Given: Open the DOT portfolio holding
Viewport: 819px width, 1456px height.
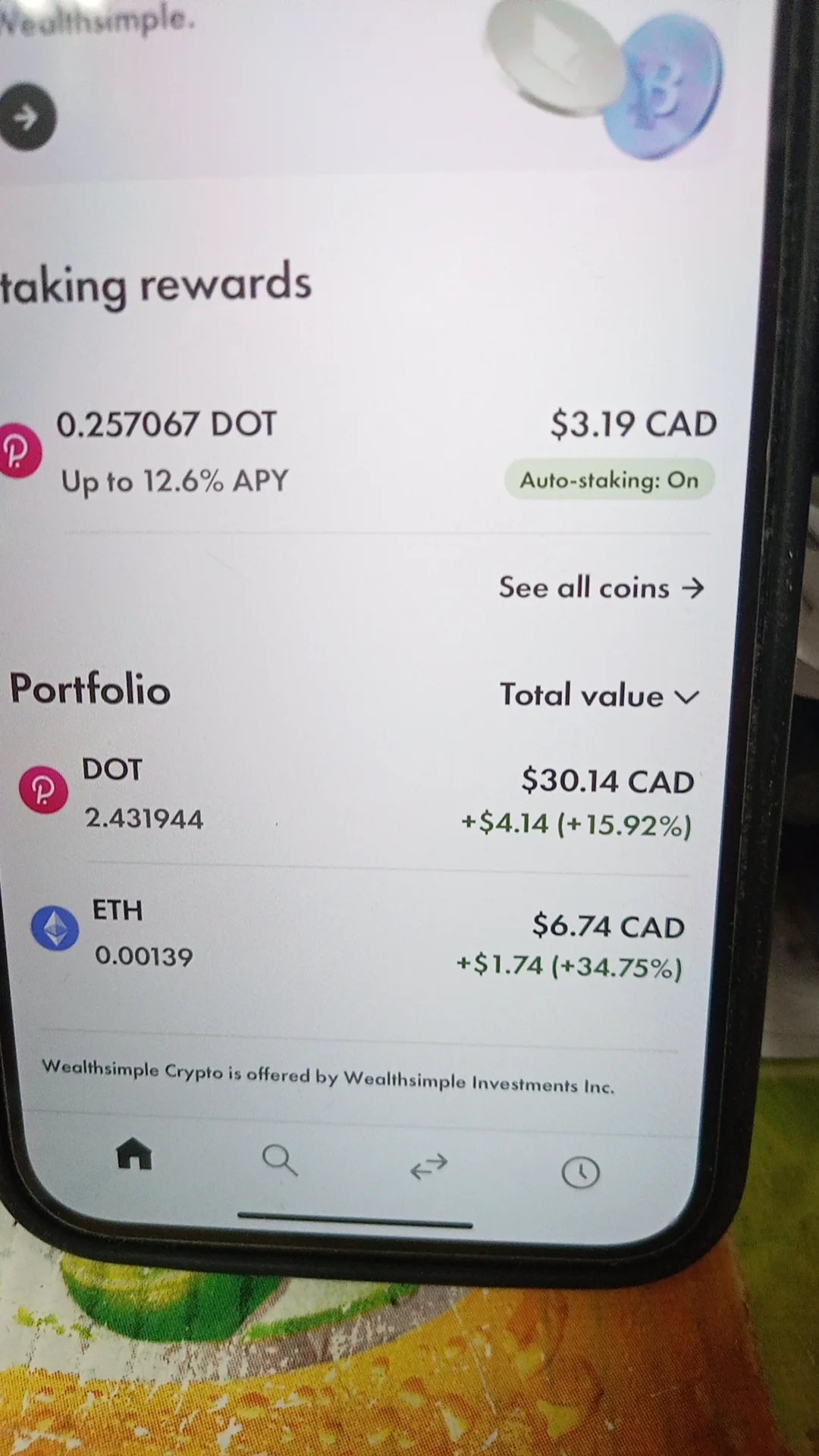Looking at the screenshot, I should [356, 796].
